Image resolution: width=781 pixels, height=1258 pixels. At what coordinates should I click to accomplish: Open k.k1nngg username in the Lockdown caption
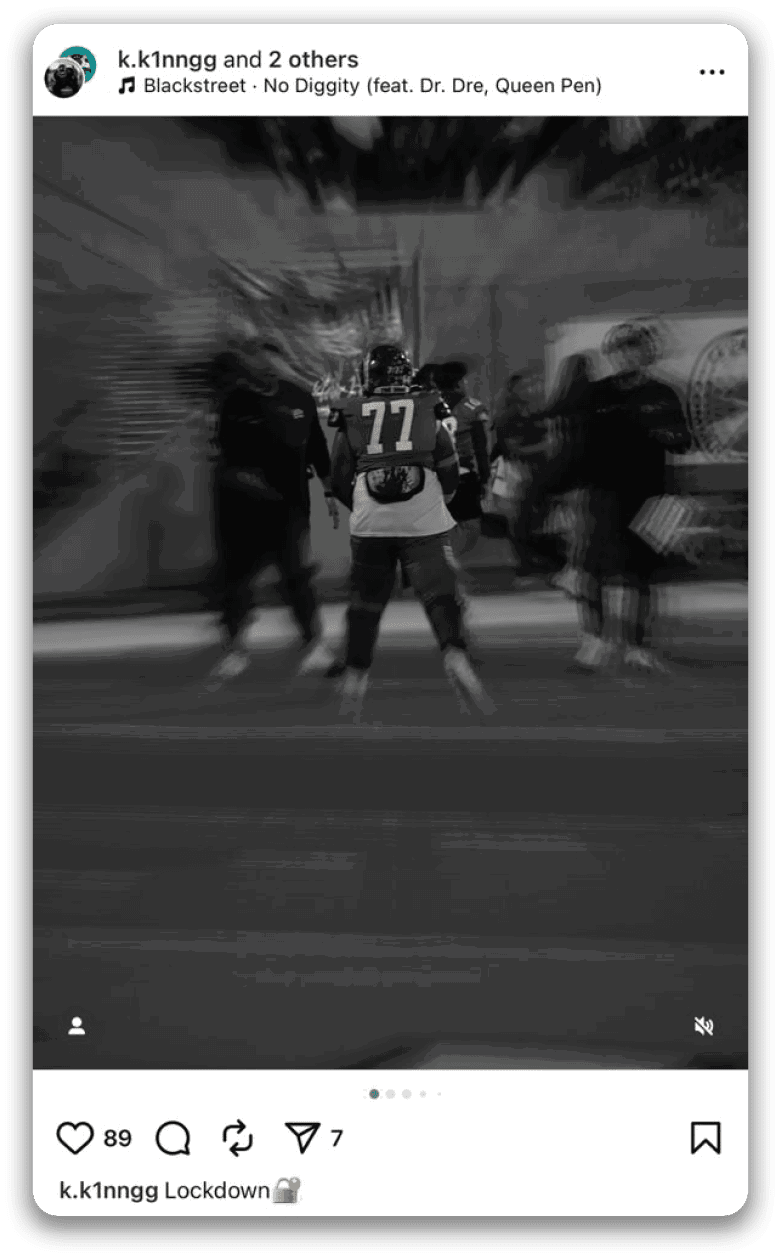(108, 1190)
